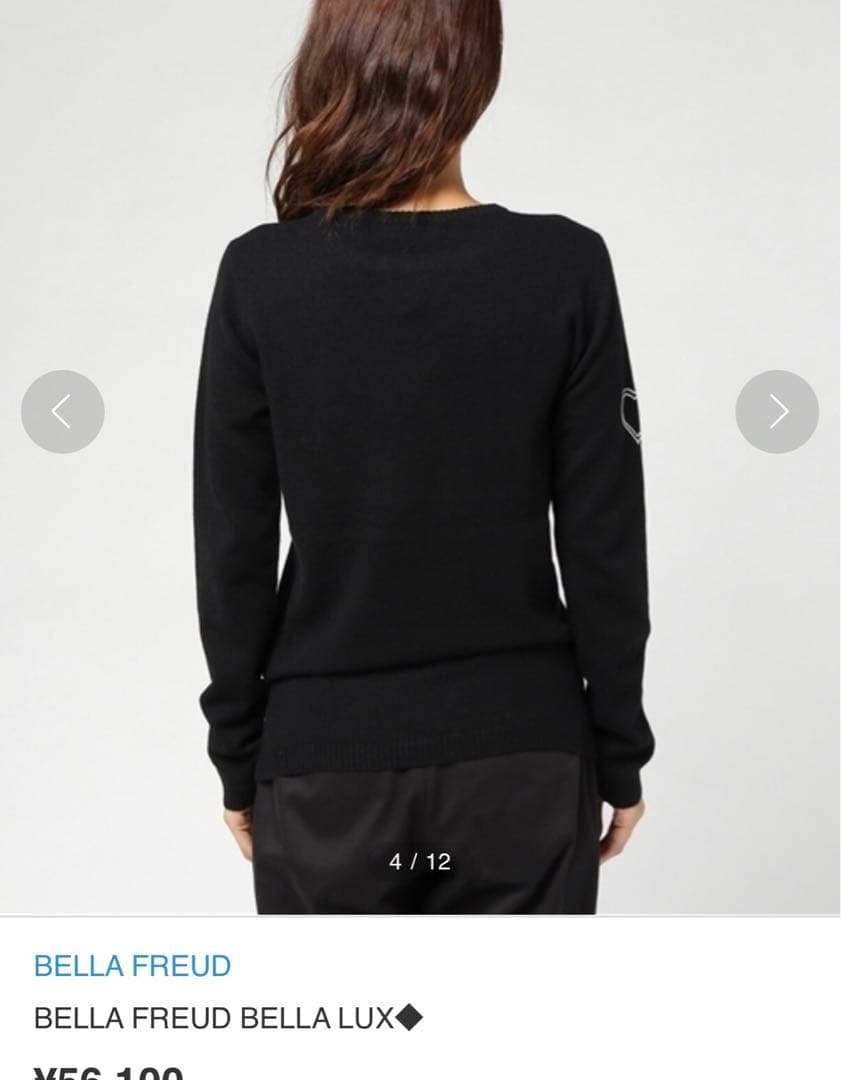Go to the previous product photo
This screenshot has height=1080, width=841.
tap(62, 411)
